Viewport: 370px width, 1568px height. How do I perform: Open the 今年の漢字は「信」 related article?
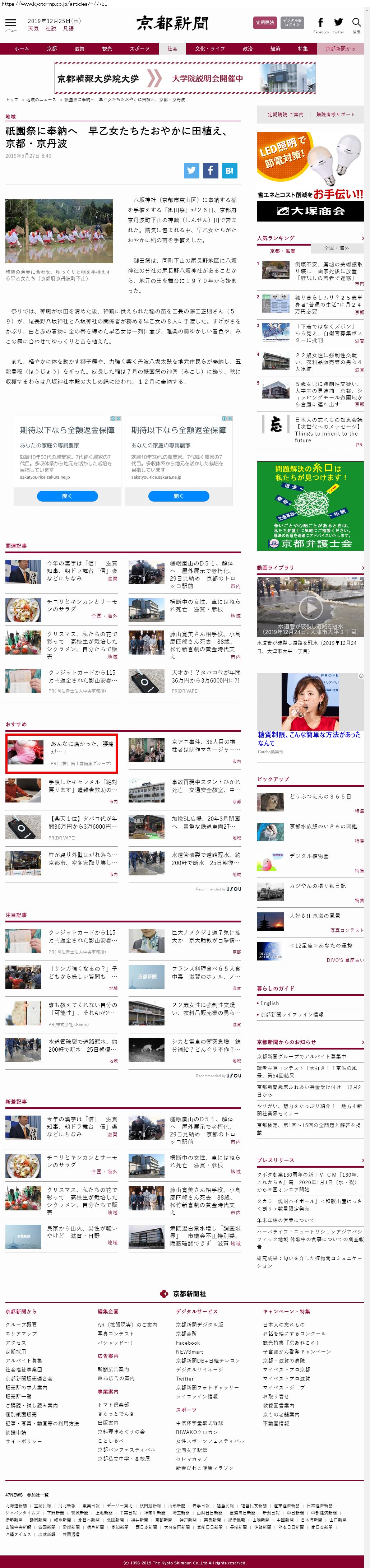click(x=82, y=570)
